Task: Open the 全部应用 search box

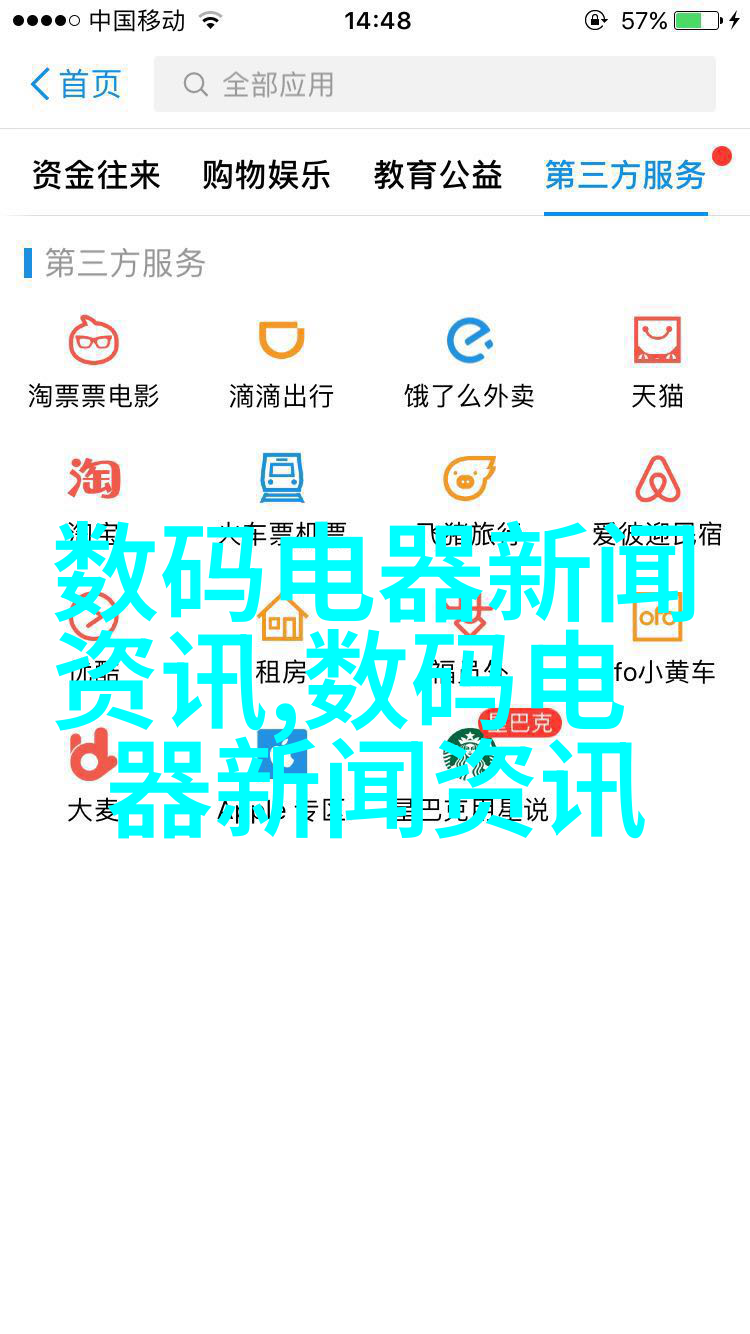Action: click(434, 84)
